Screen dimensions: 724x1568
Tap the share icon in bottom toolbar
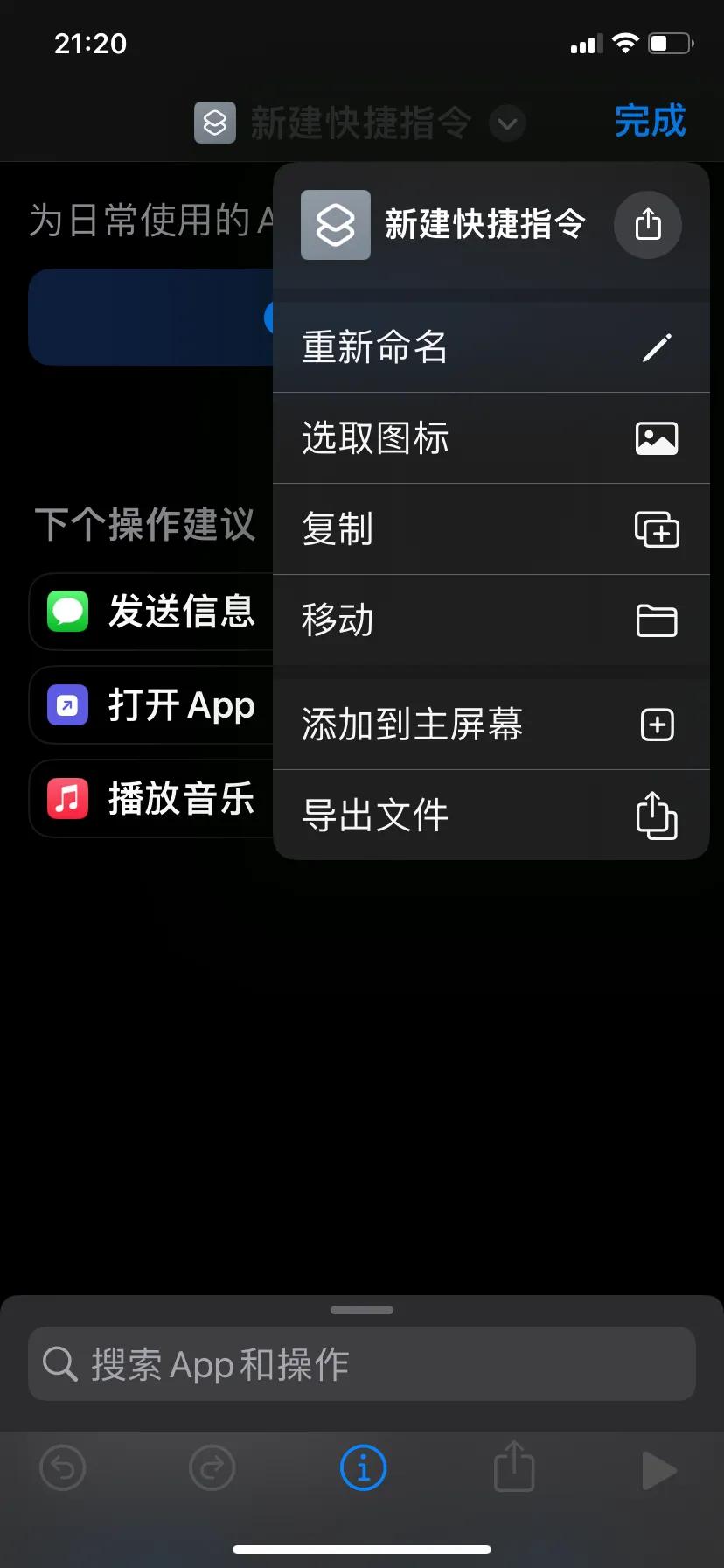[x=514, y=1467]
